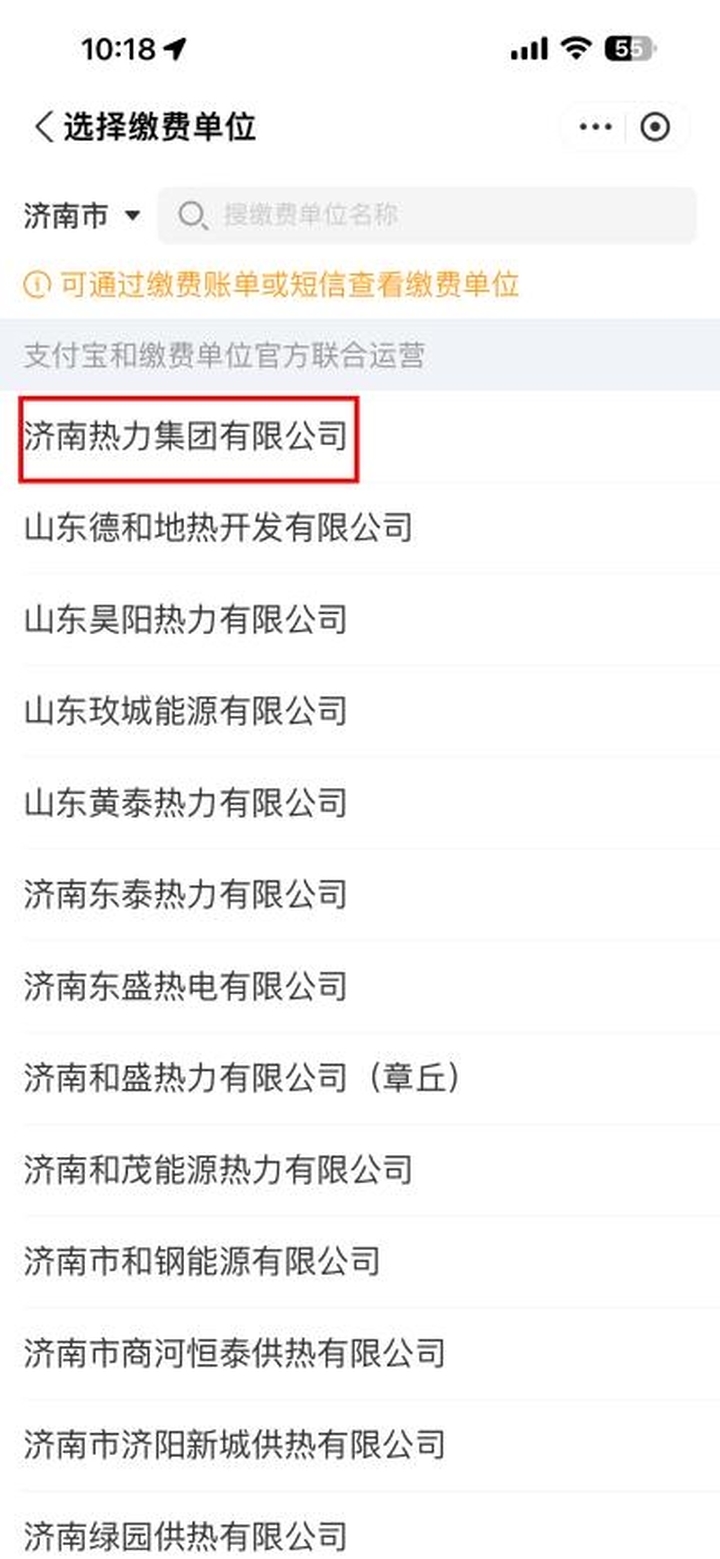Choose 济南东盛热电有限公司
This screenshot has height=1559, width=720.
pos(360,986)
